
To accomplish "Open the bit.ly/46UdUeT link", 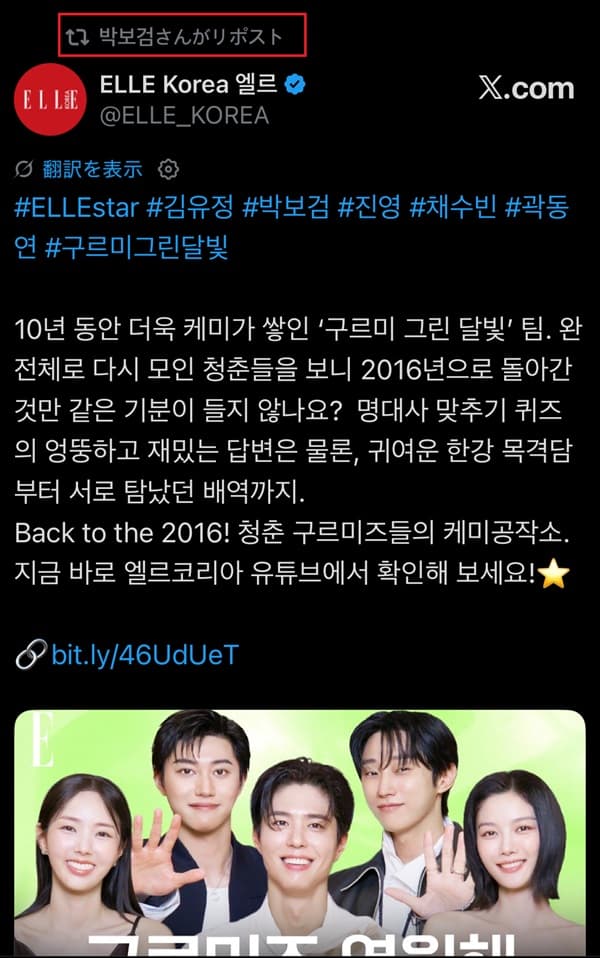I will pyautogui.click(x=145, y=654).
